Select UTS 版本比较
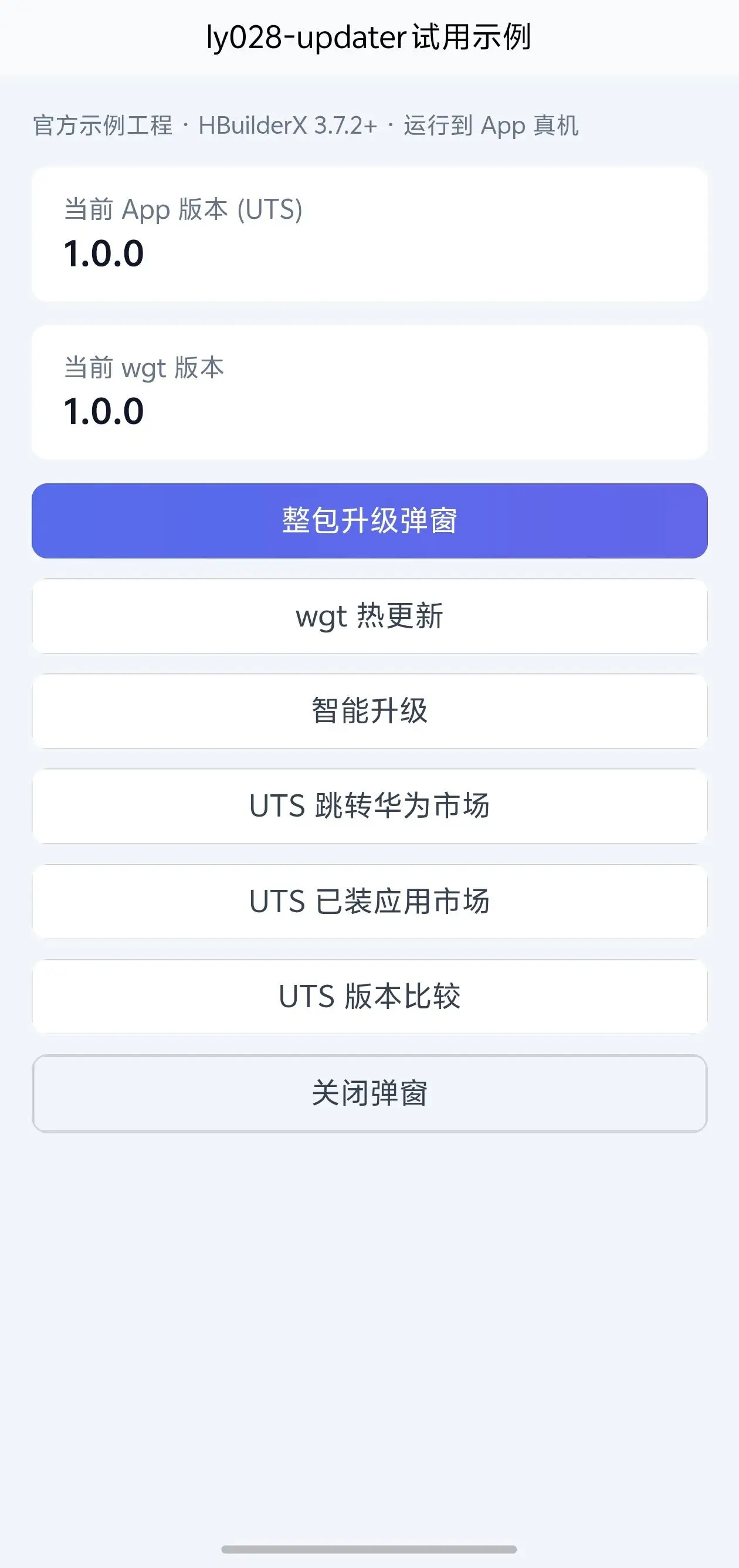 [x=369, y=997]
